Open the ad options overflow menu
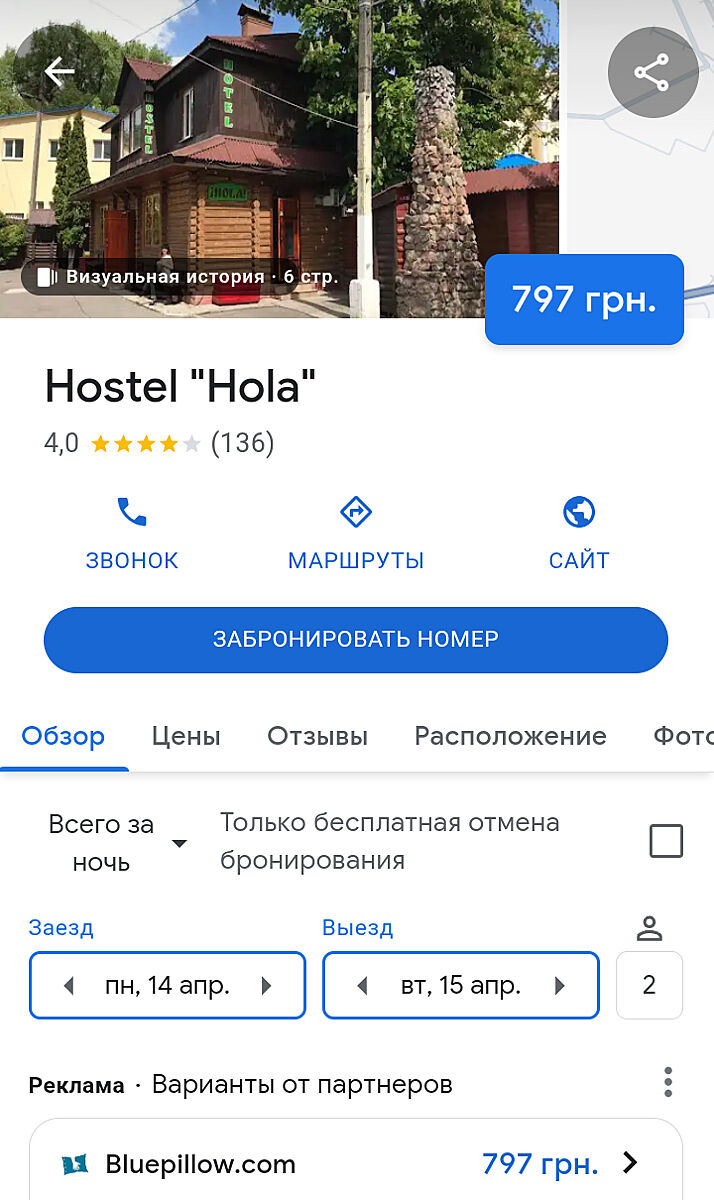714x1200 pixels. 668,1082
